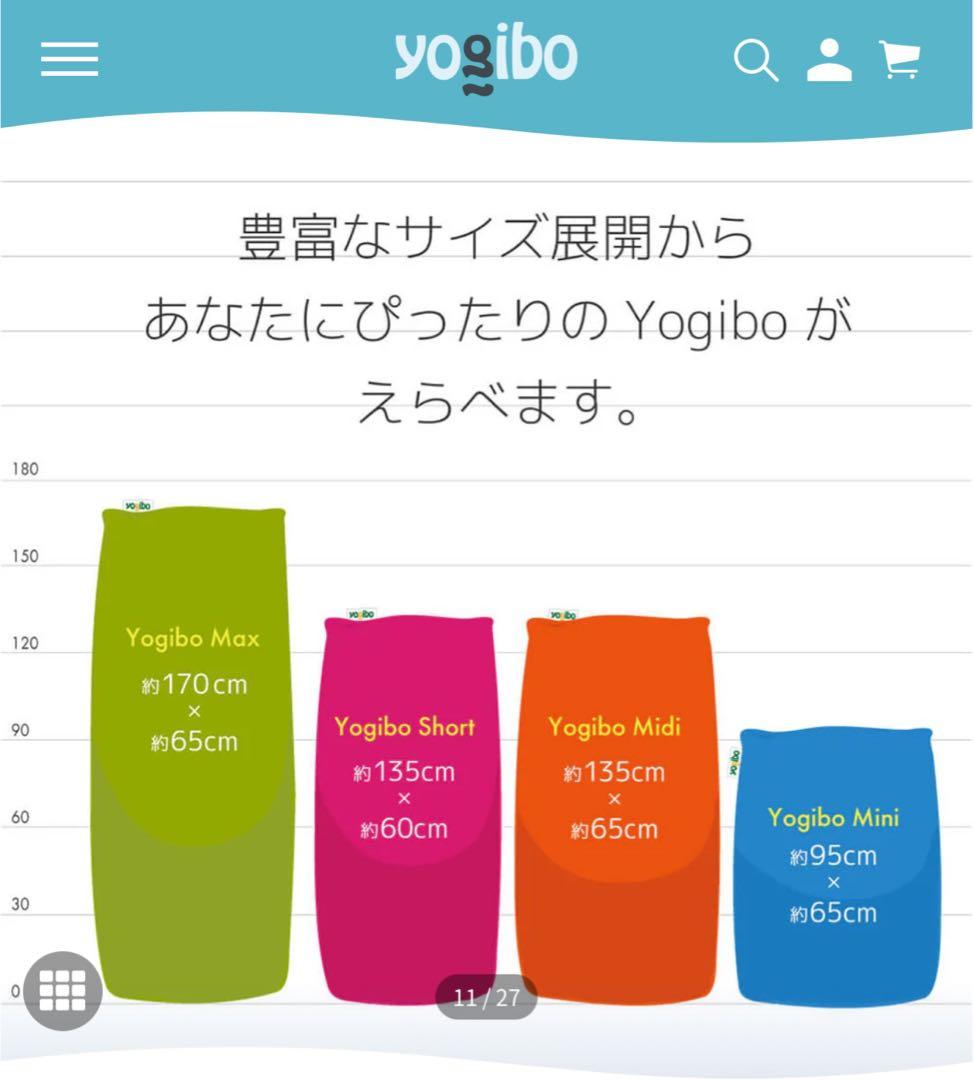
Task: Click the 11 / 27 page indicator
Action: (486, 995)
